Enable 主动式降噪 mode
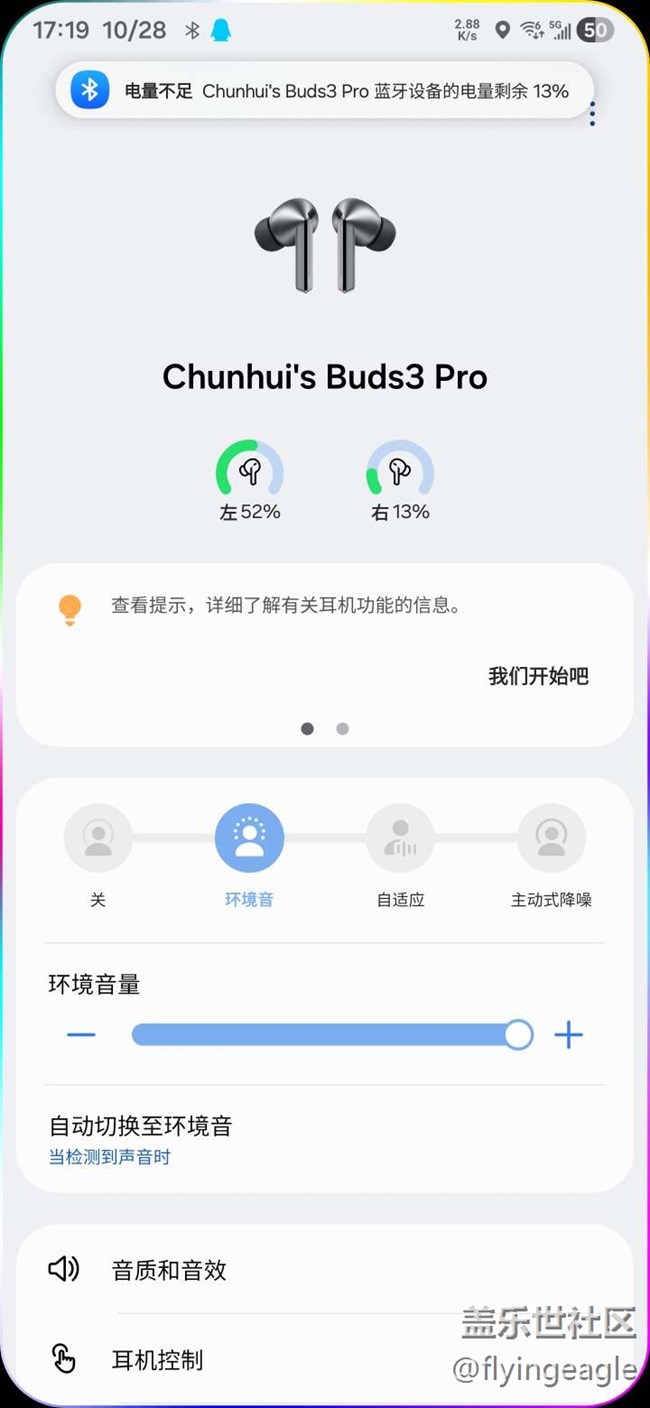The image size is (650, 1408). [551, 838]
